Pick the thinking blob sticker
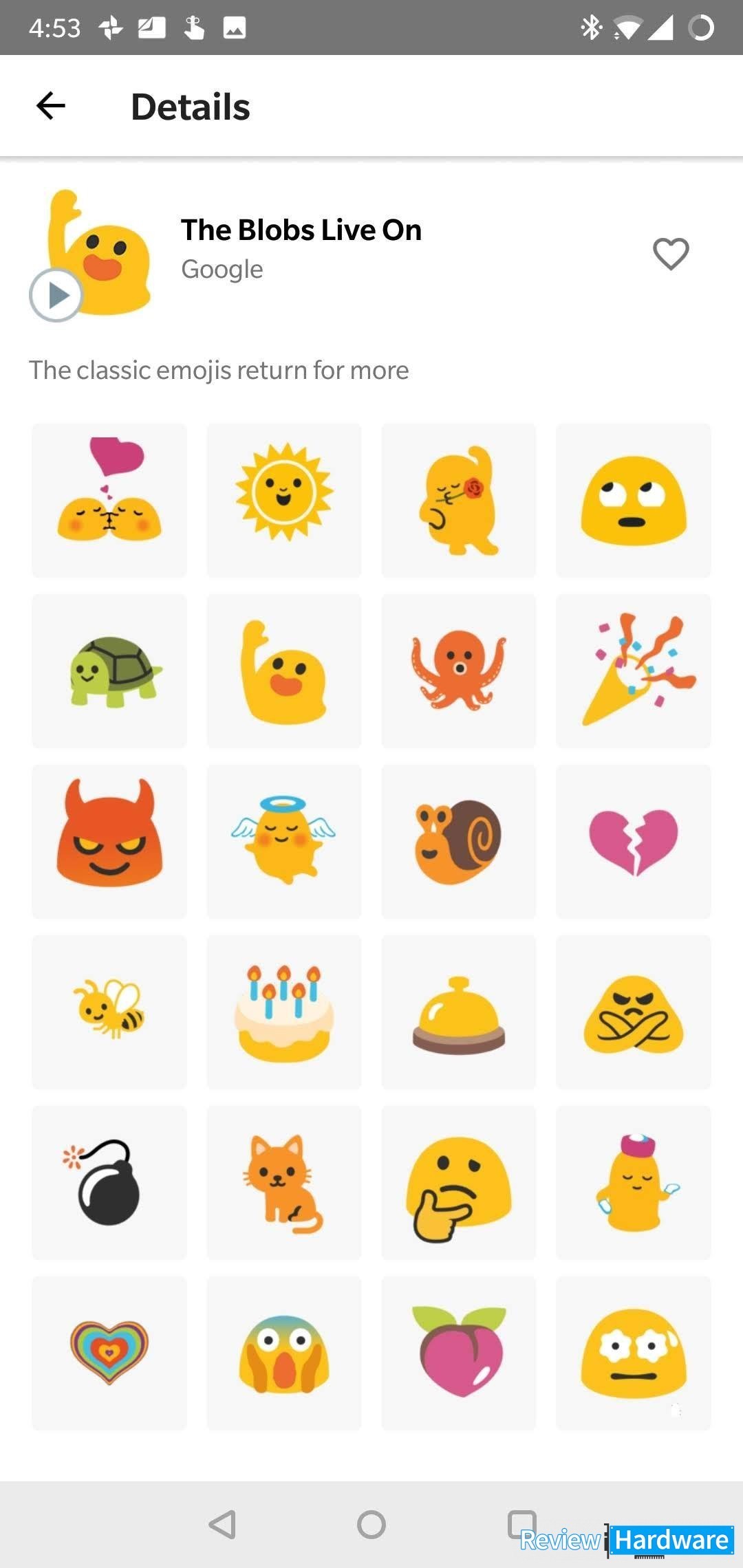 click(459, 1183)
